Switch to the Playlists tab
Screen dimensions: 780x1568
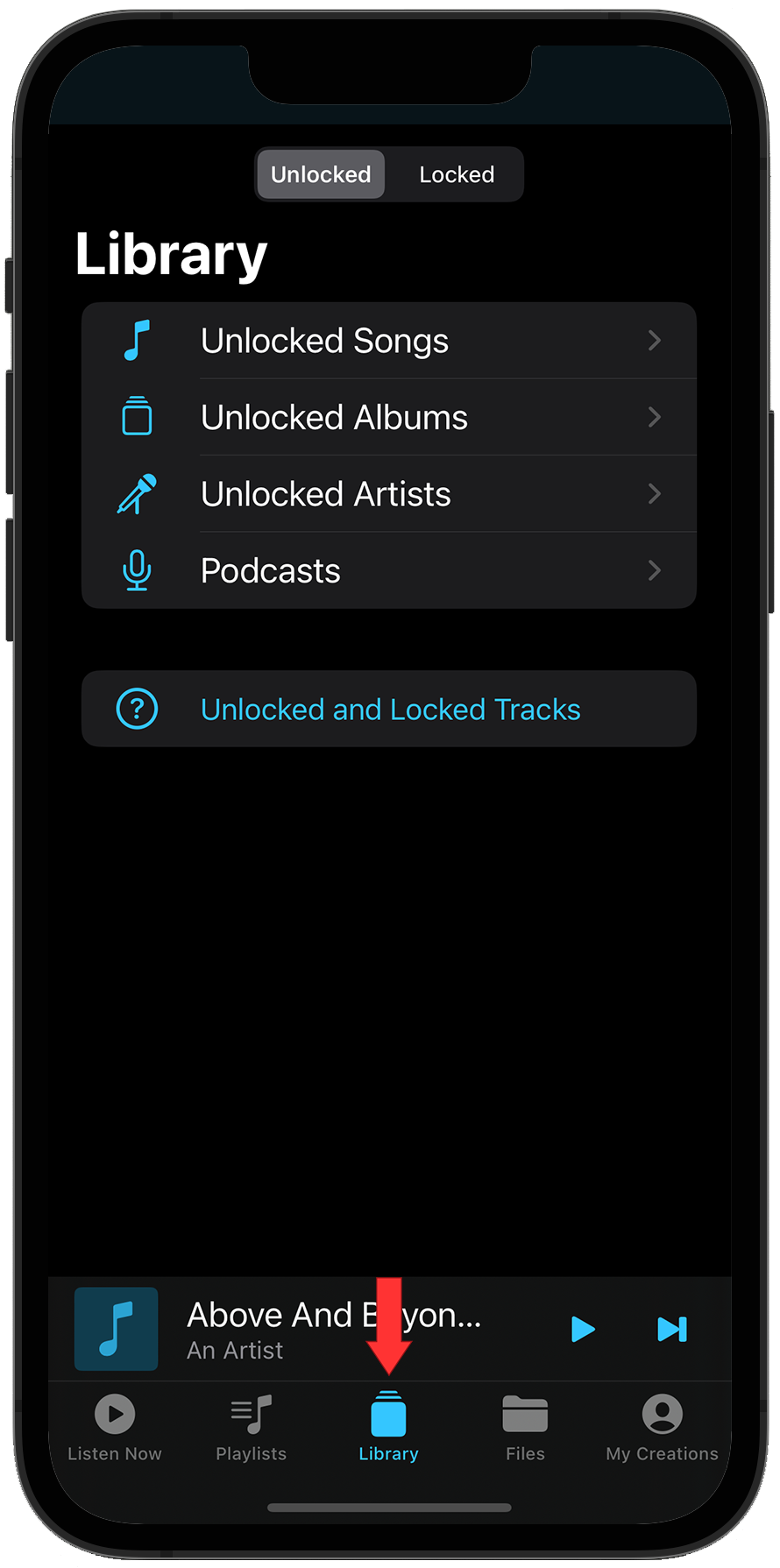[x=252, y=1428]
